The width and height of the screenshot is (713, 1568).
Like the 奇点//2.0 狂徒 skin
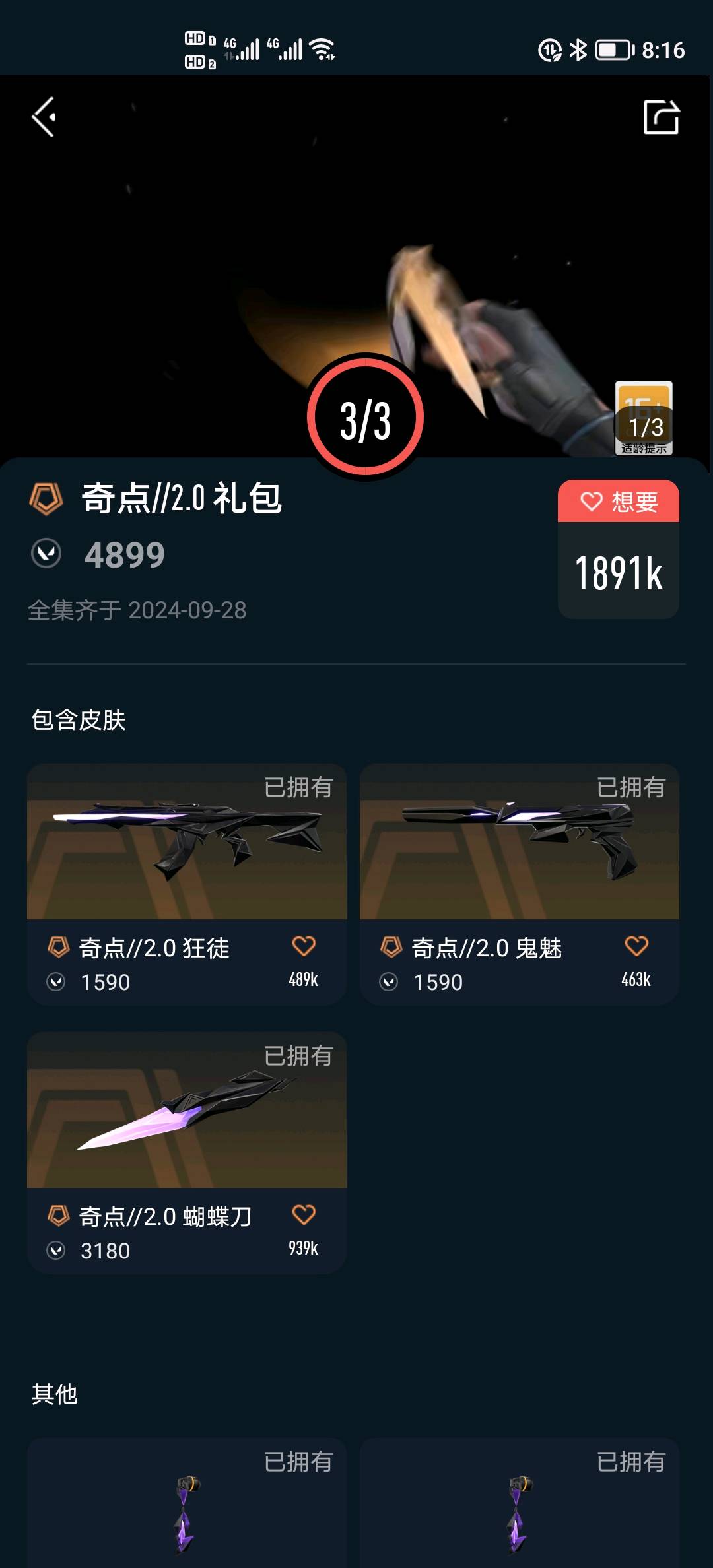click(304, 946)
